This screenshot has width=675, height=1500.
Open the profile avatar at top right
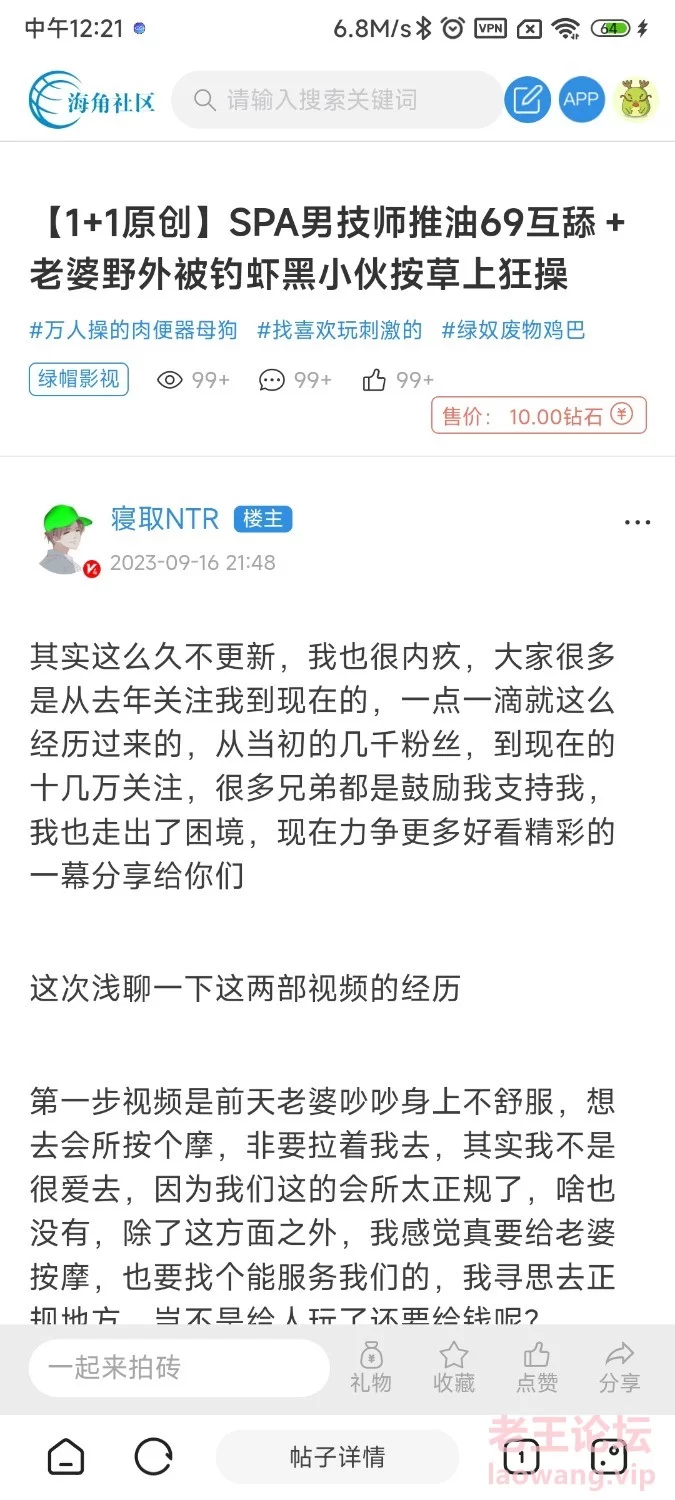[636, 100]
